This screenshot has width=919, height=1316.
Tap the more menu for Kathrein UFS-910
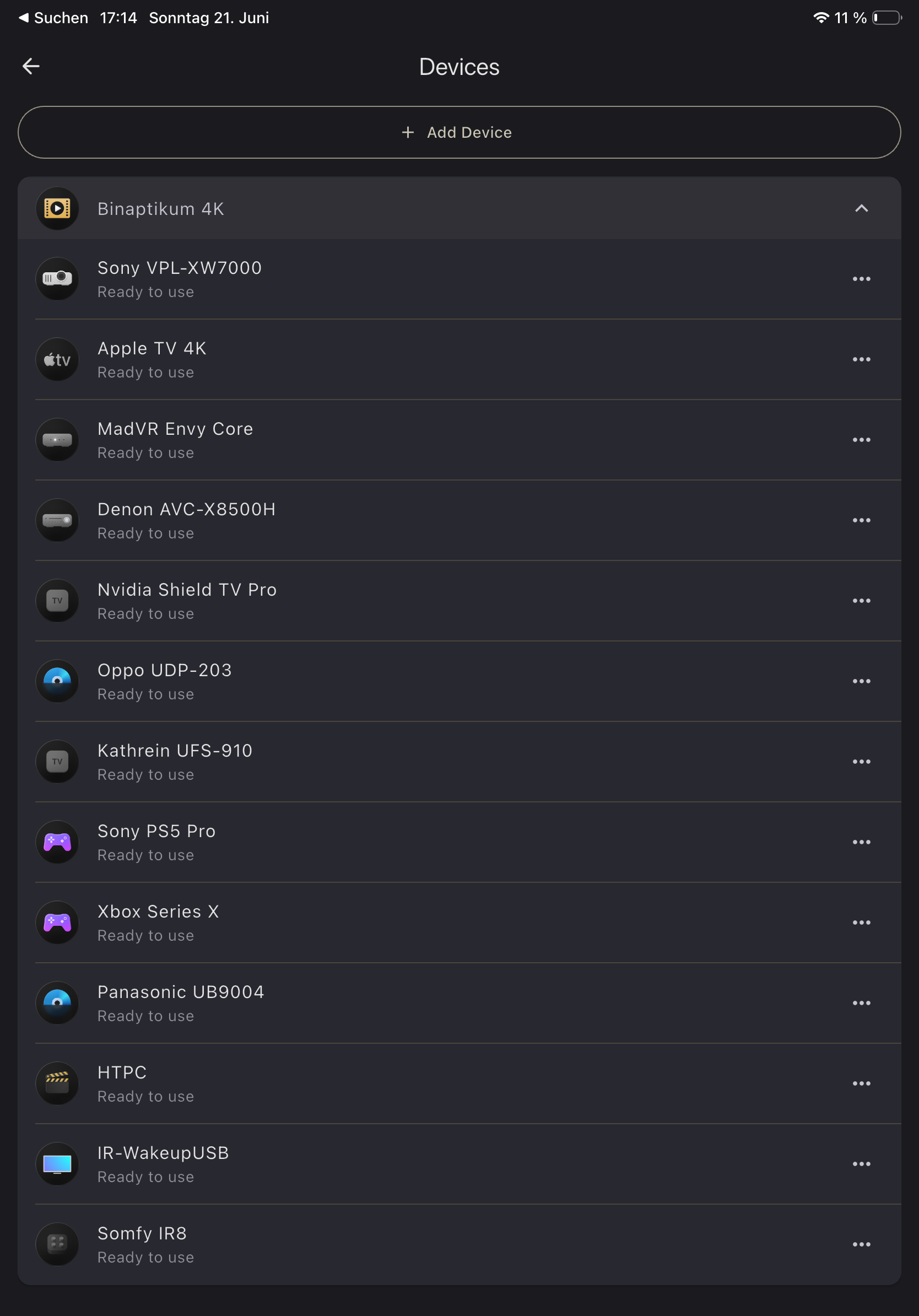[x=861, y=762]
